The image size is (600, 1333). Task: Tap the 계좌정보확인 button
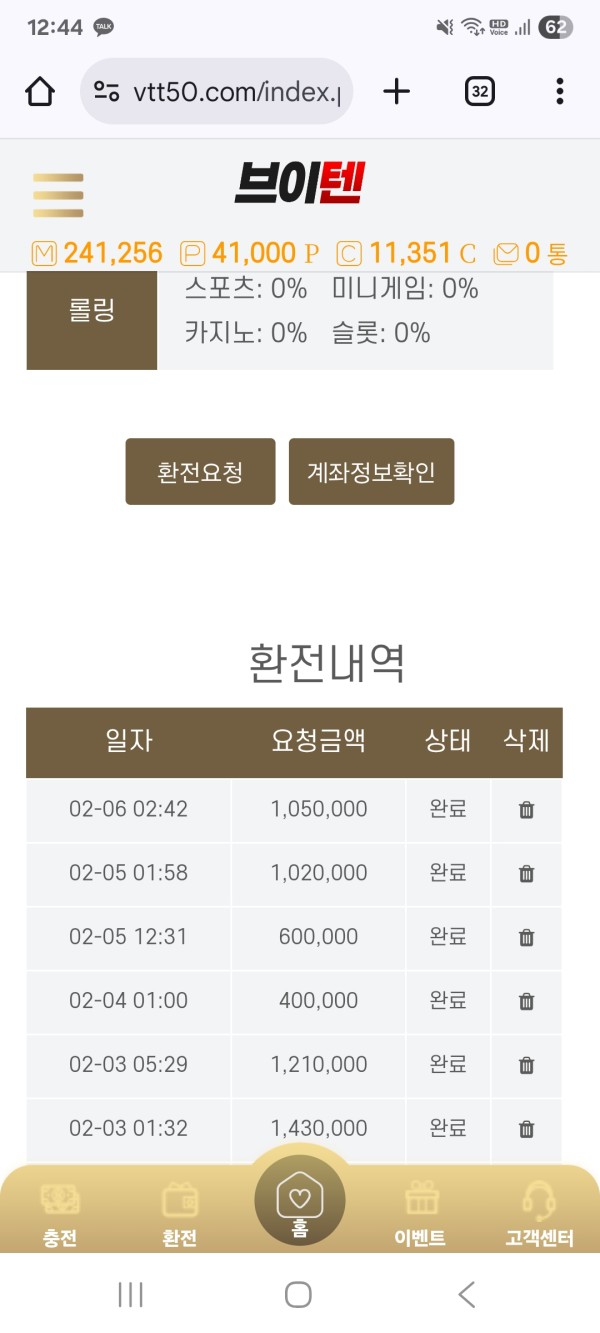click(371, 471)
